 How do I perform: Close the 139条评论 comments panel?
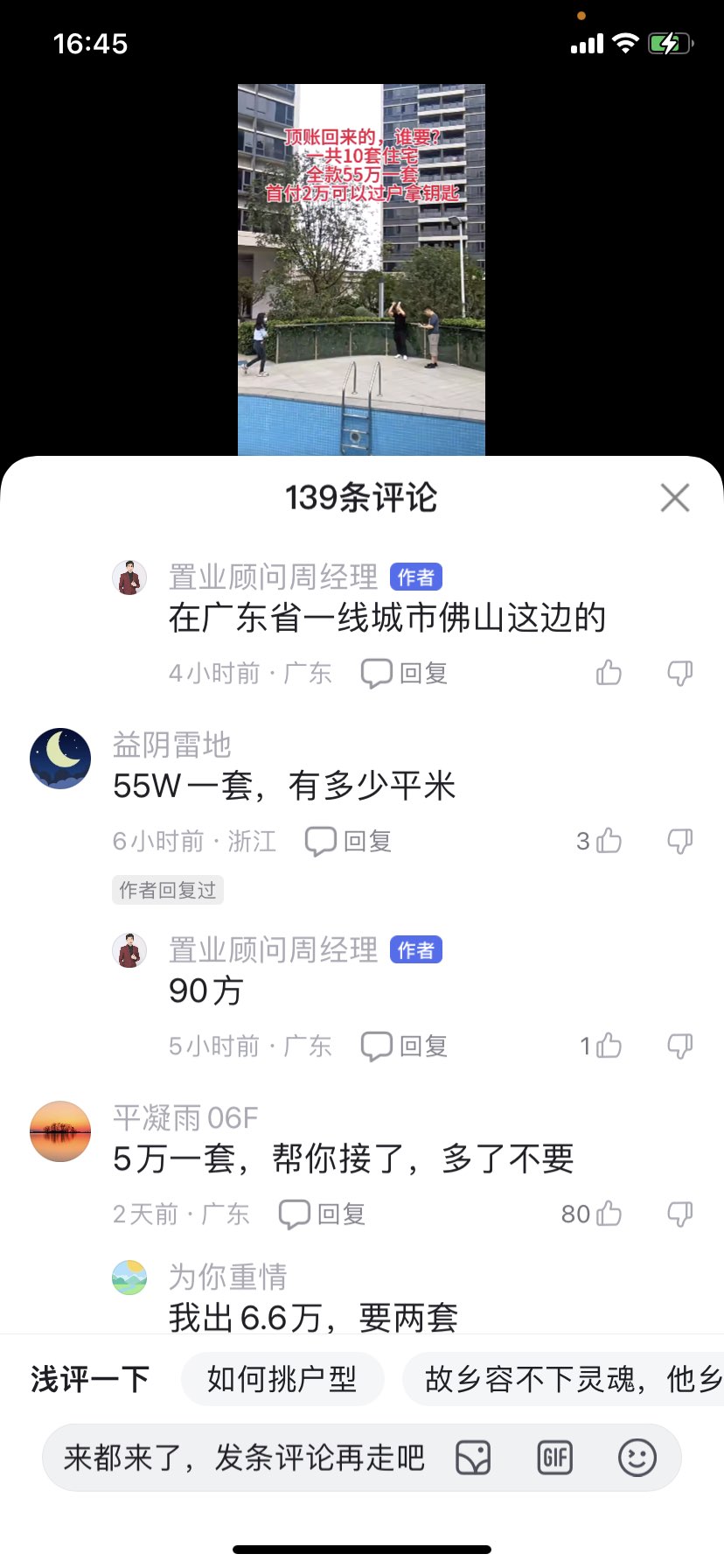point(674,498)
